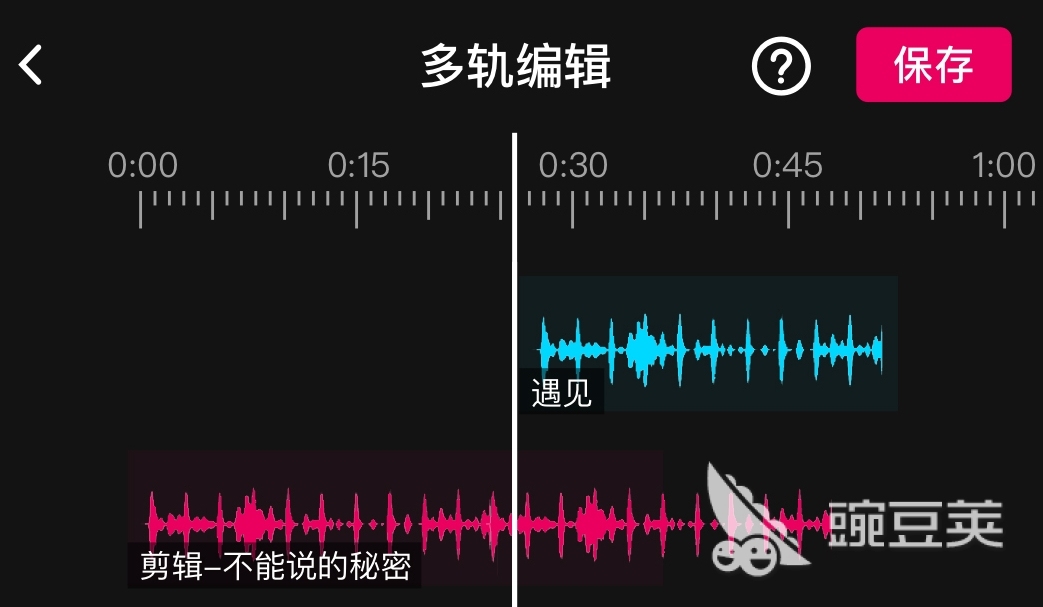Select the 遇见 audio track clip
This screenshot has width=1043, height=607.
pyautogui.click(x=708, y=344)
